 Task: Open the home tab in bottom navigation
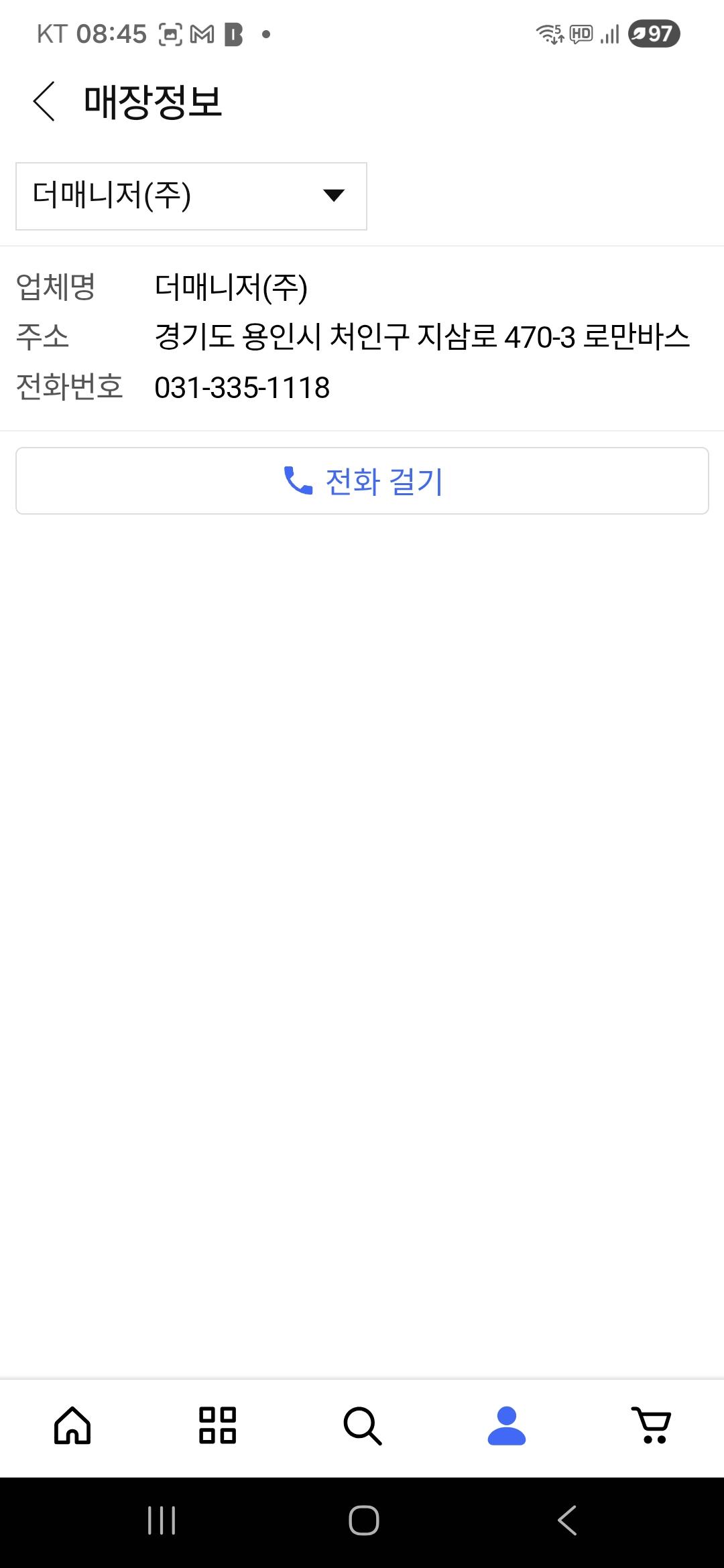coord(72,1425)
